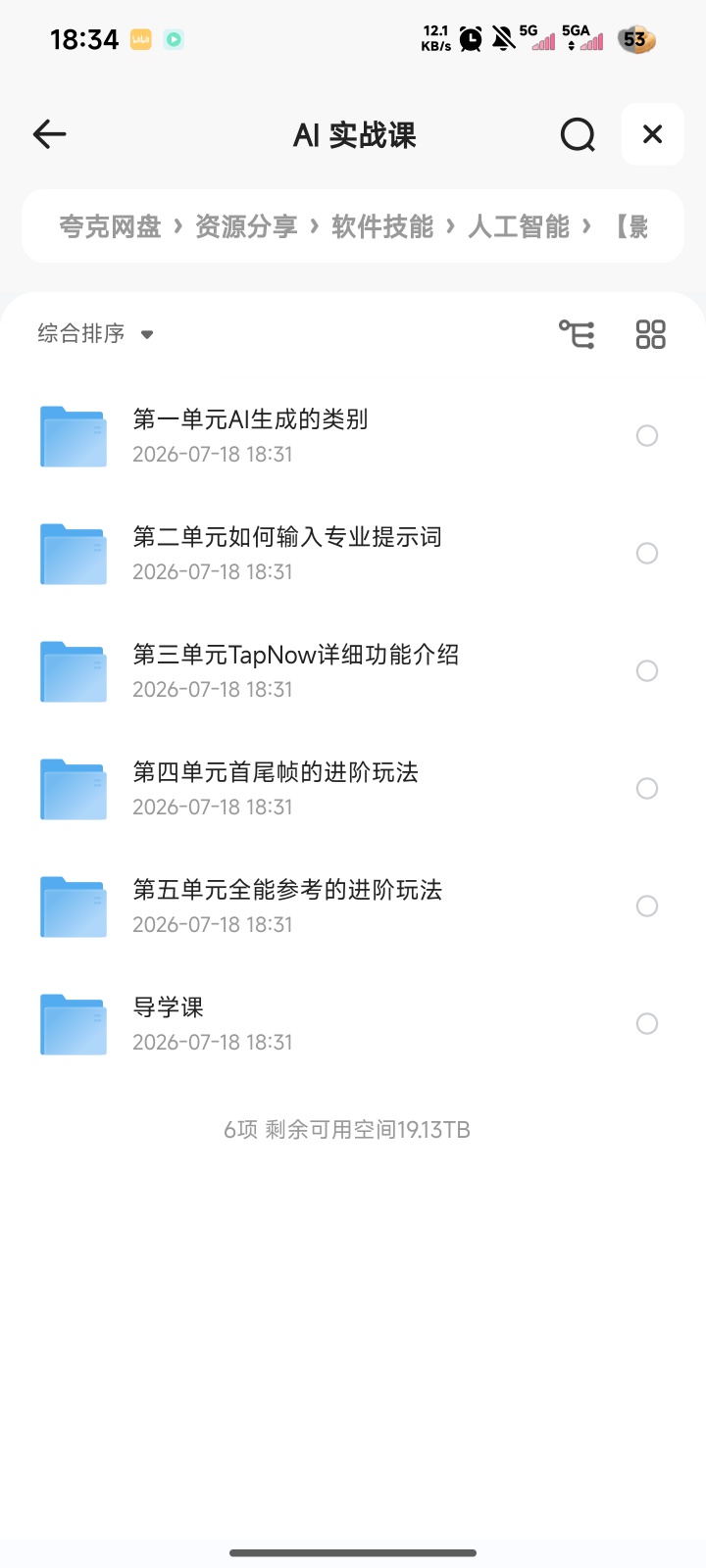This screenshot has width=706, height=1568.
Task: Open the 综合排序 sort dropdown
Action: pyautogui.click(x=95, y=333)
